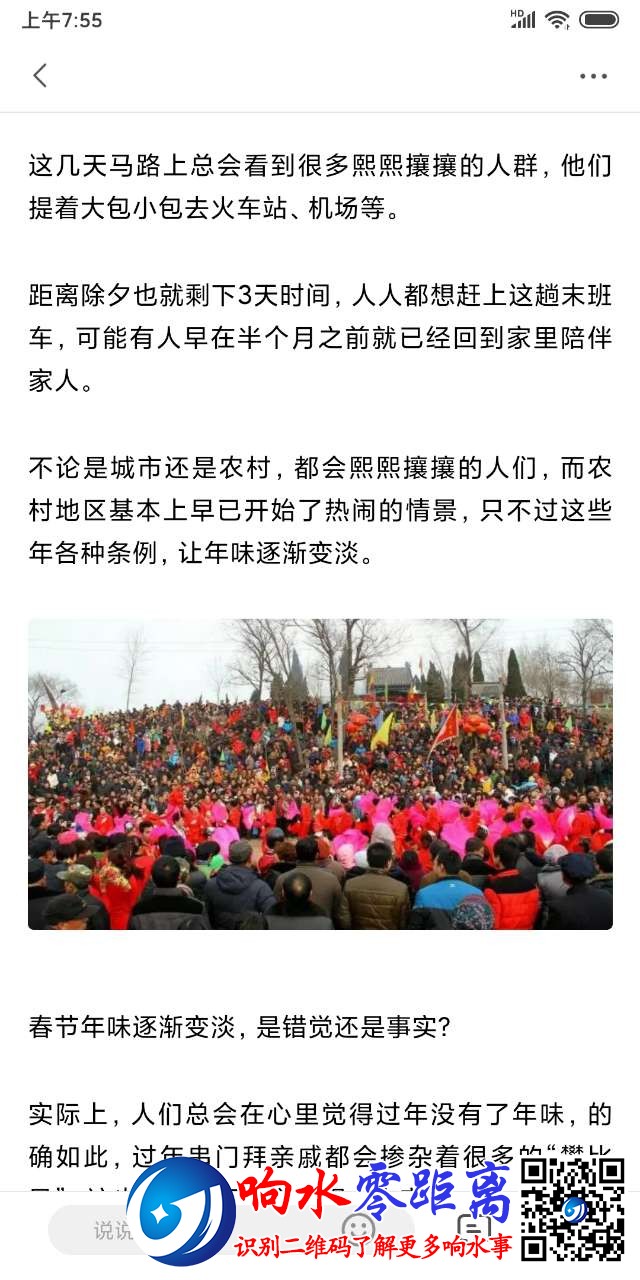
Task: Open the crowd festival photo in the article
Action: coord(320,774)
